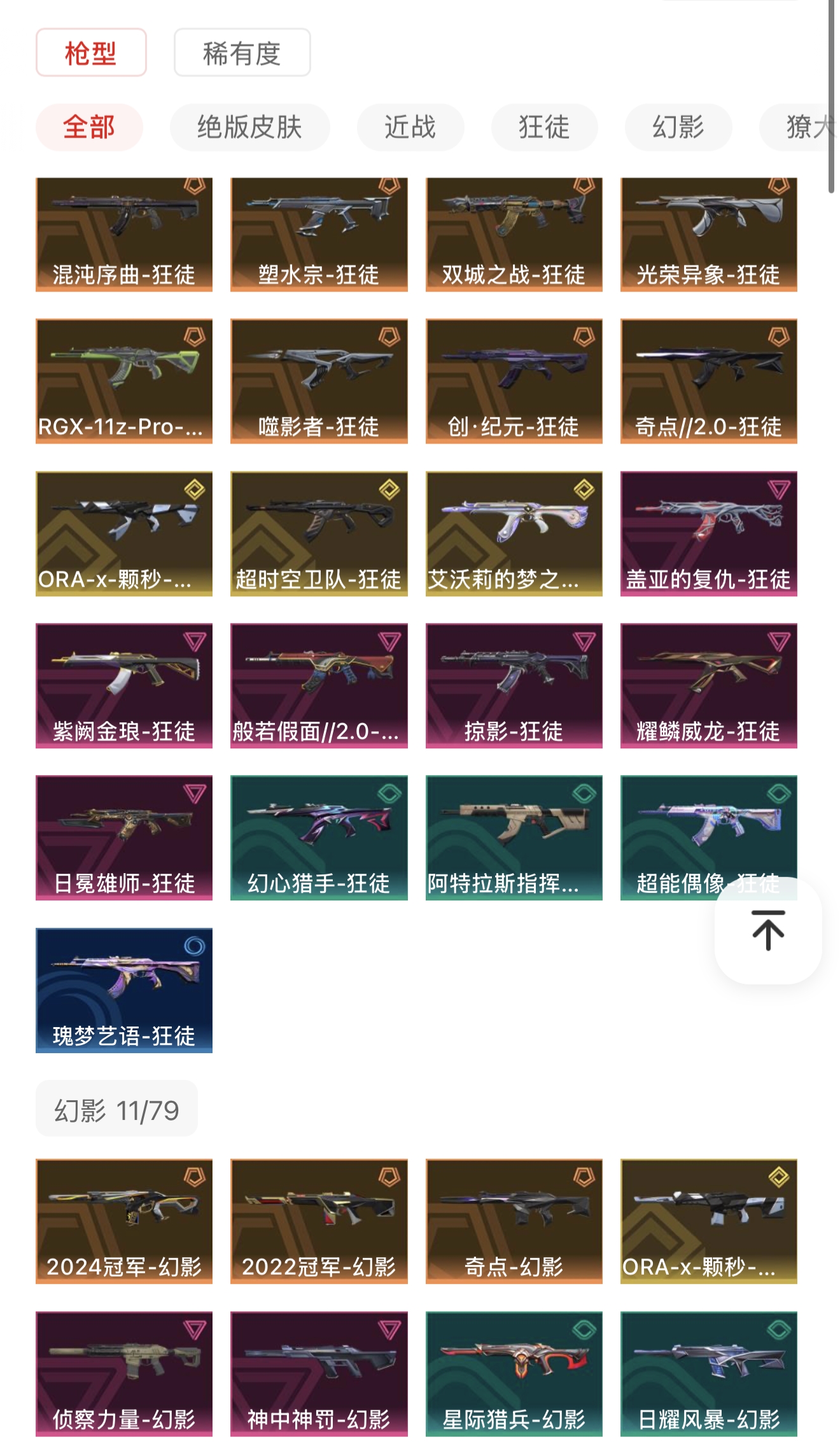Select the 星际猎兵-幻影 skin
This screenshot has width=840, height=1442.
(514, 1375)
